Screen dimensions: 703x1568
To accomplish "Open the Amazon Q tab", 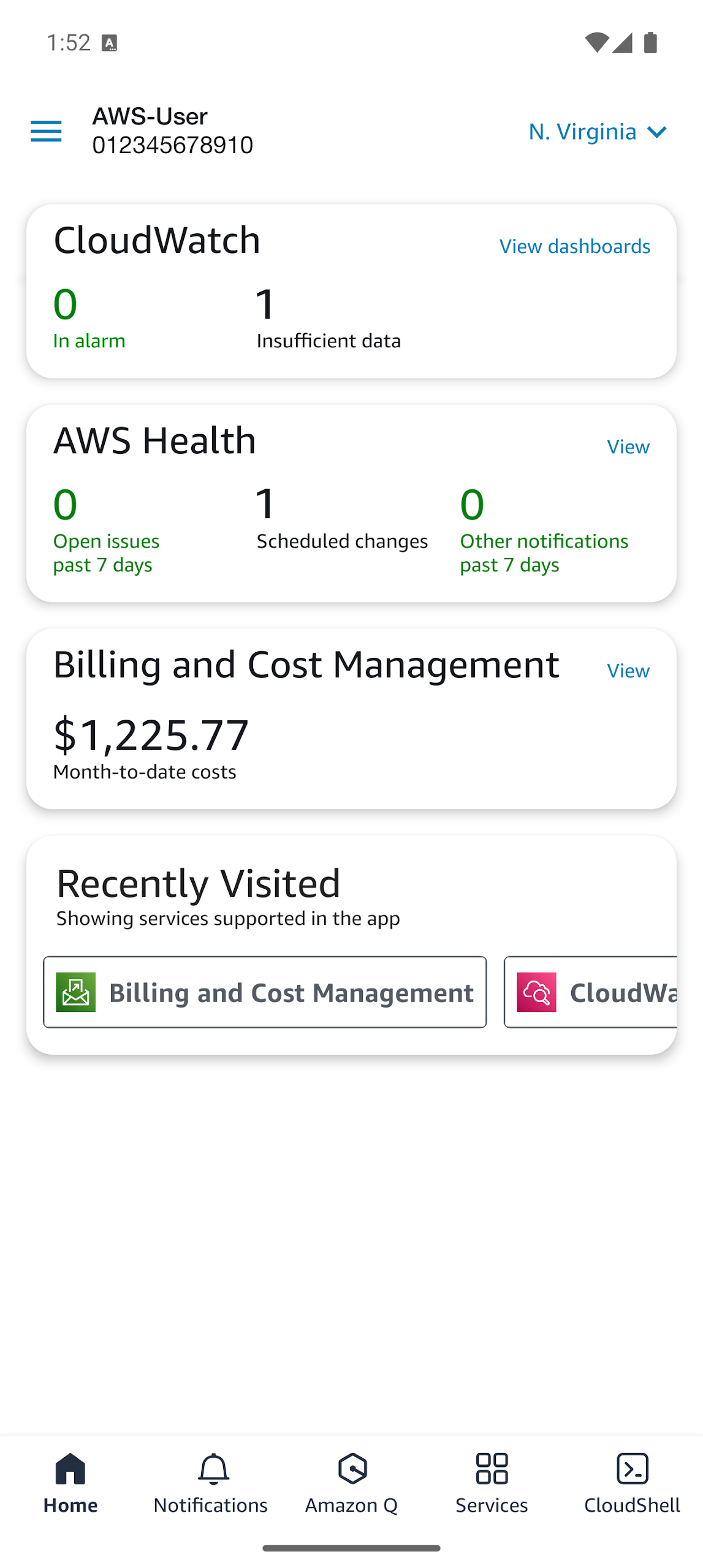I will click(x=352, y=1483).
